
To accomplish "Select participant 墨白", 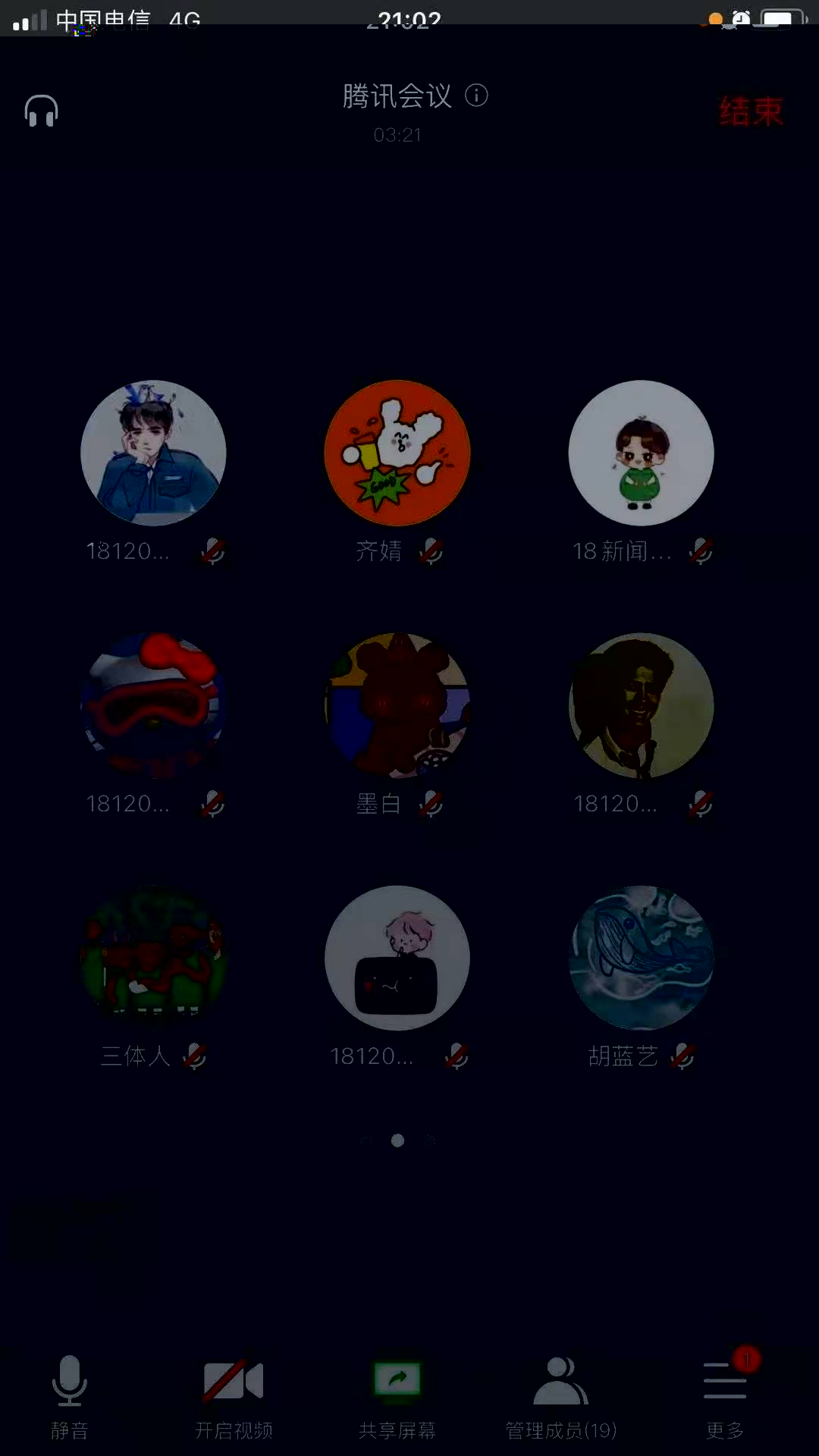I will pos(397,706).
